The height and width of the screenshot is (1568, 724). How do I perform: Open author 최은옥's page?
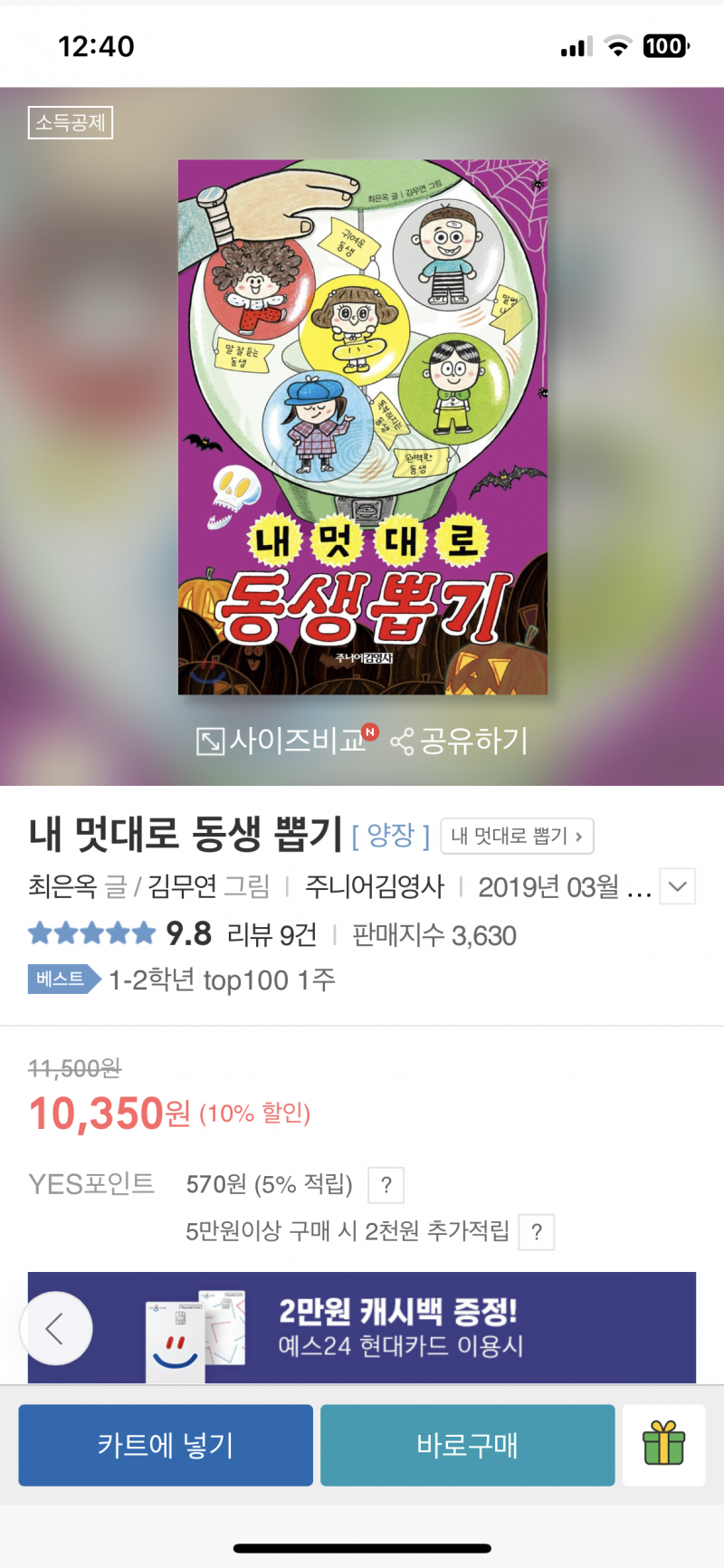click(62, 886)
